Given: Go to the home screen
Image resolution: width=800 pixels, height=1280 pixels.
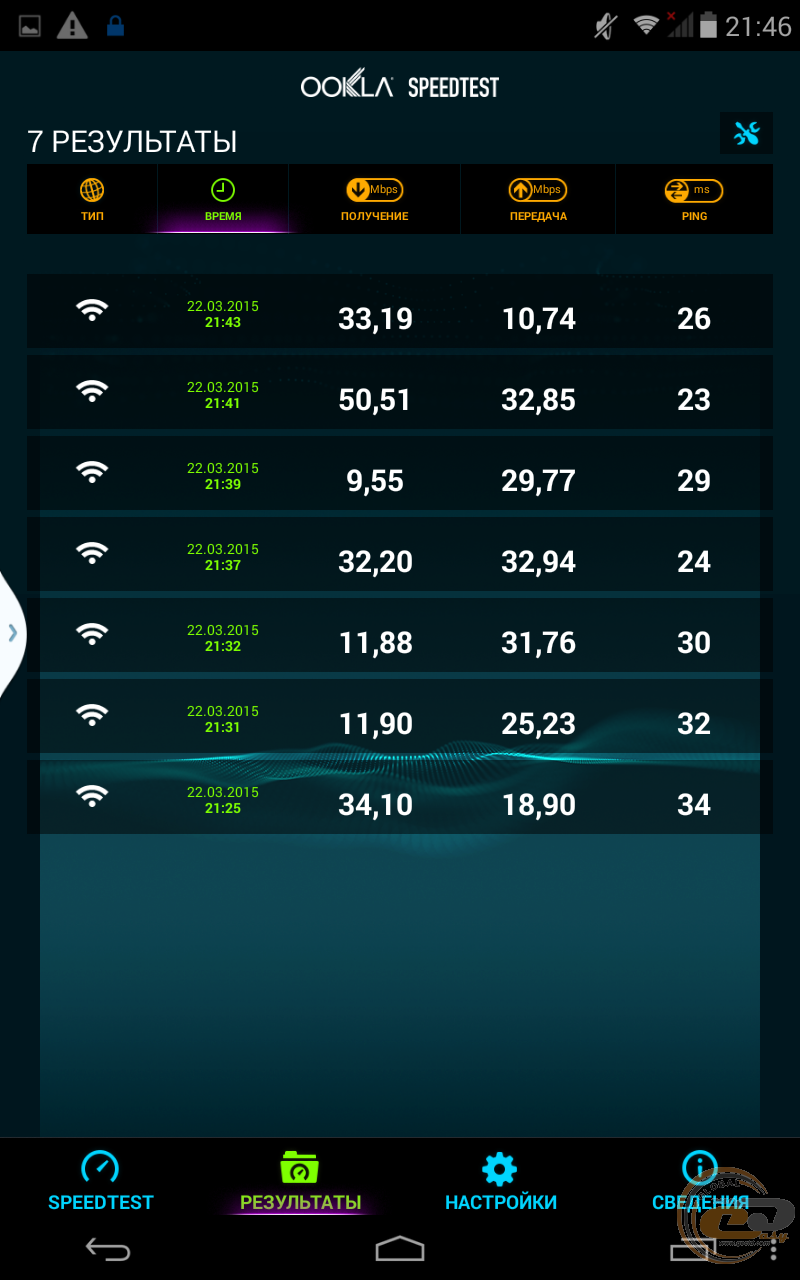Looking at the screenshot, I should pyautogui.click(x=400, y=1249).
